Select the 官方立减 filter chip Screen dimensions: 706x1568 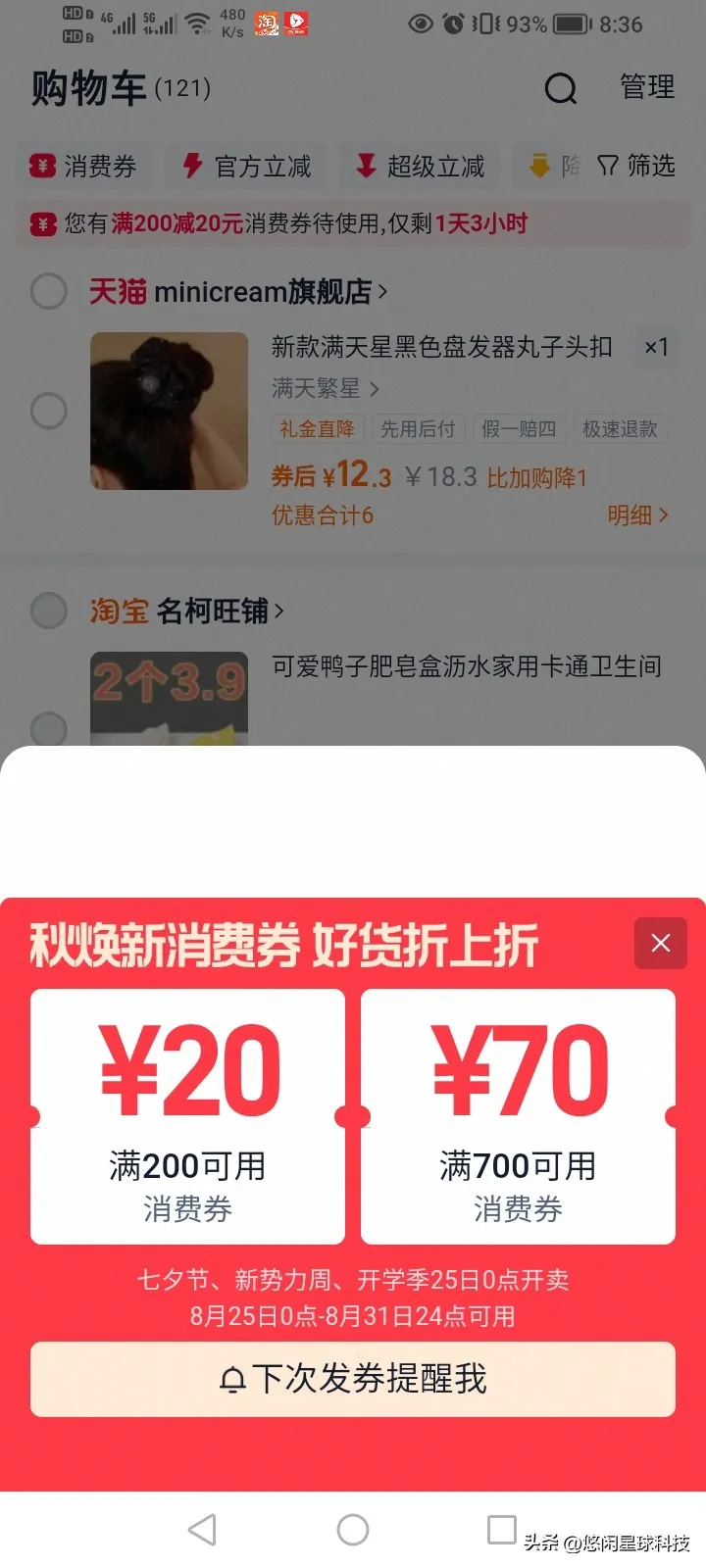(249, 166)
